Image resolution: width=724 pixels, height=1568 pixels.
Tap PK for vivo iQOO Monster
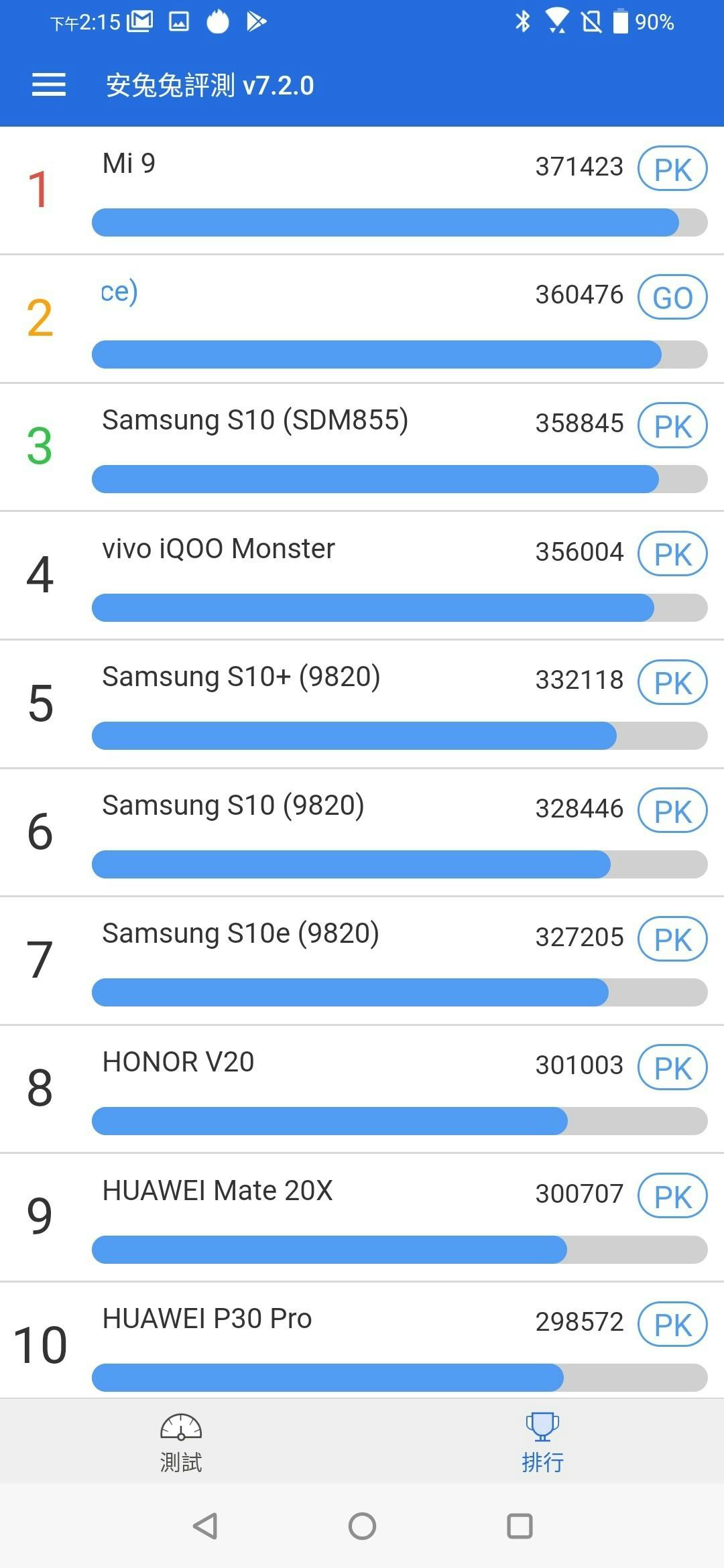click(672, 554)
